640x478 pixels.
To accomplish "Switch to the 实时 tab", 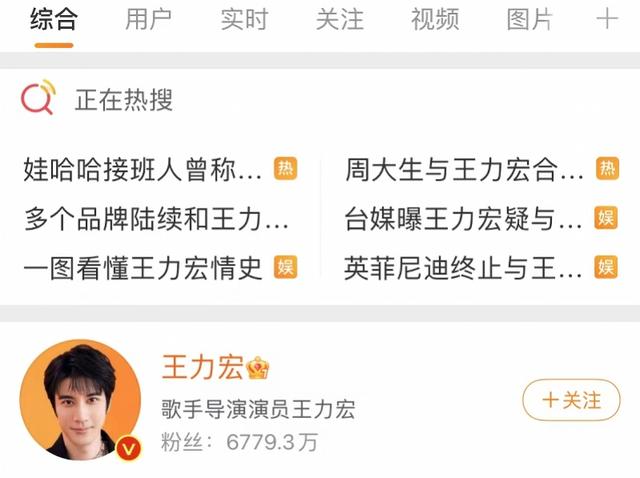I will [243, 19].
